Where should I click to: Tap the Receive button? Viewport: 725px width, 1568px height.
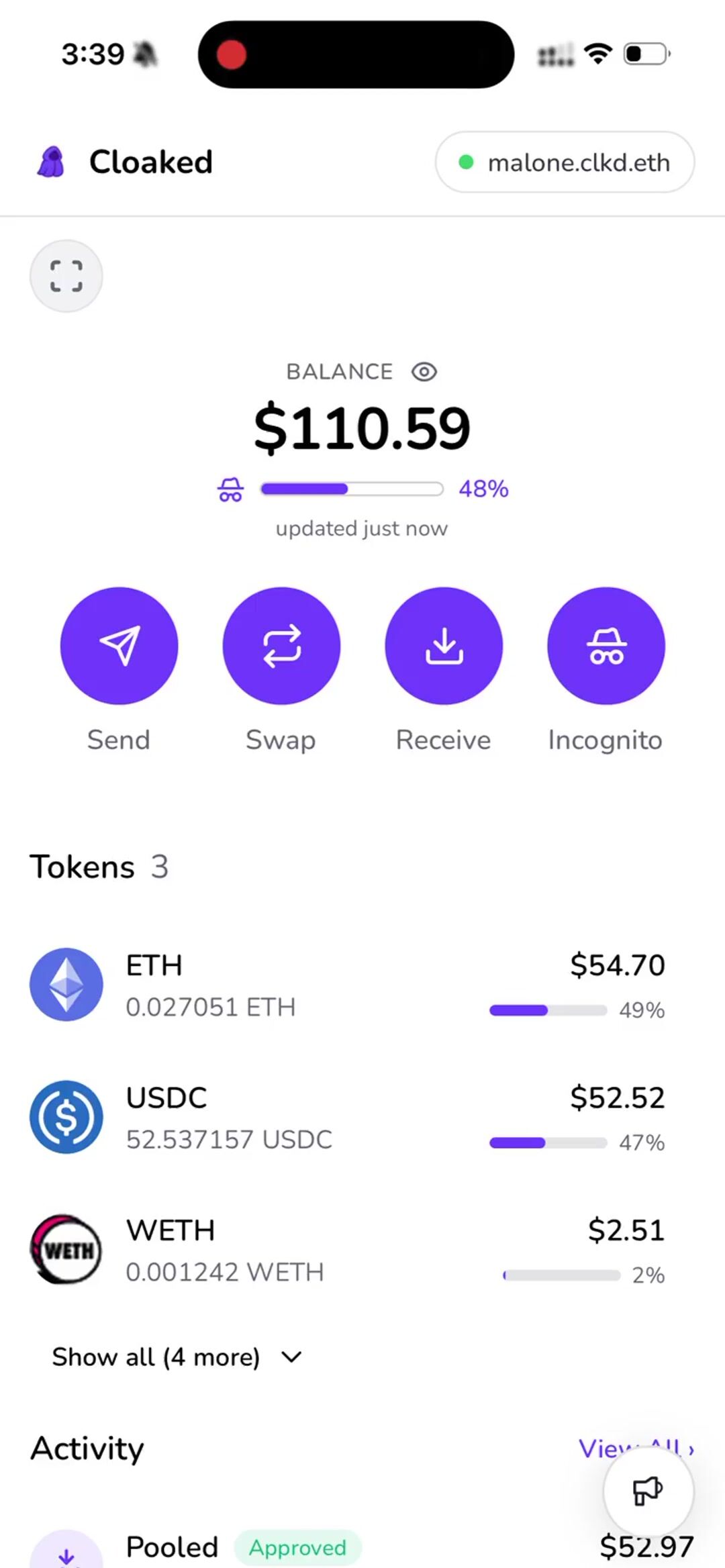(x=444, y=646)
